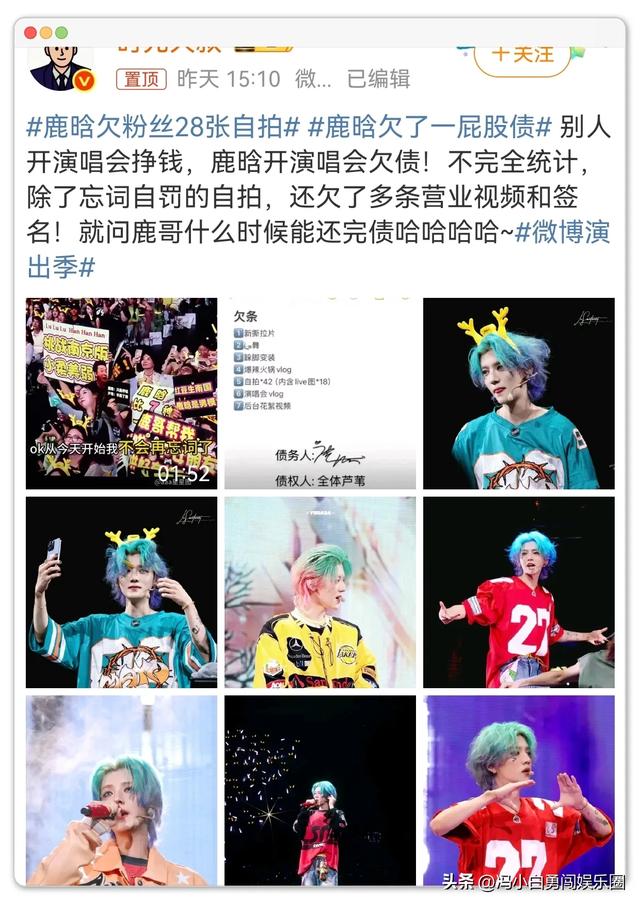Screen dimensions: 640x905
Task: View the antler headband teal jersey photo
Action: pyautogui.click(x=518, y=393)
